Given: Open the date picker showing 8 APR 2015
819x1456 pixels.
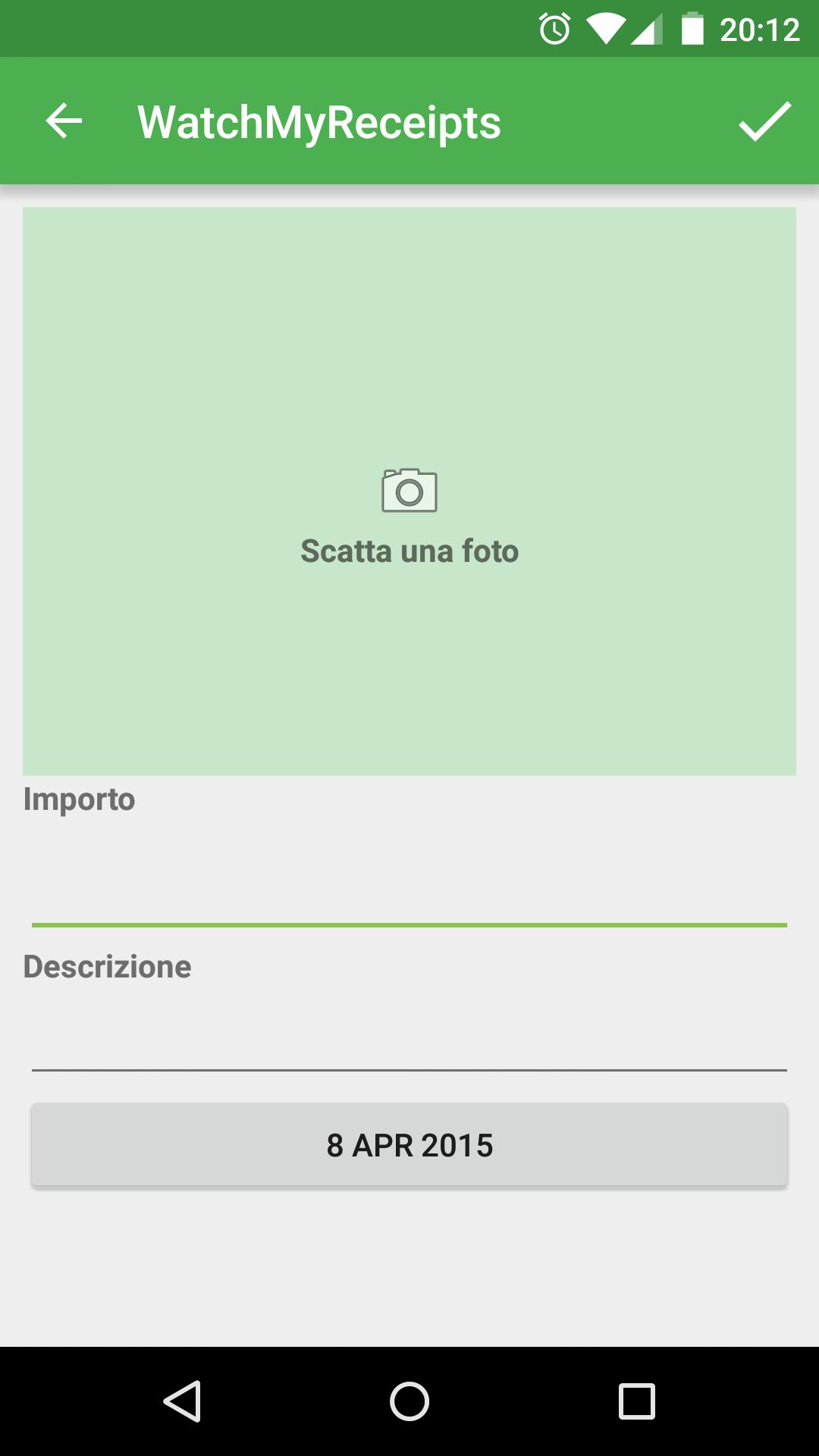Looking at the screenshot, I should 409,1145.
